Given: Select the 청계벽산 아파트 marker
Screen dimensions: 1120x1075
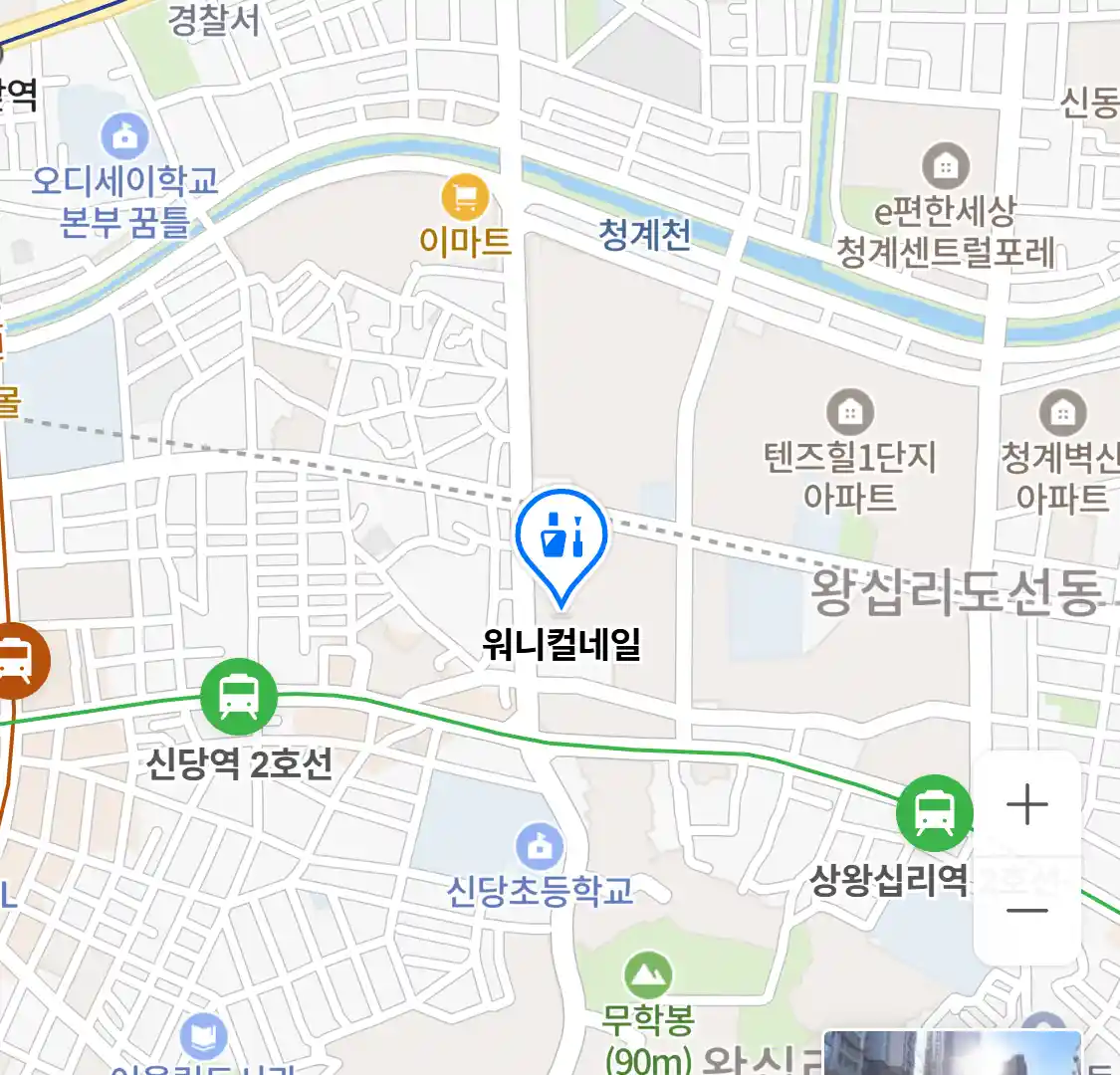Looking at the screenshot, I should click(x=1062, y=411).
